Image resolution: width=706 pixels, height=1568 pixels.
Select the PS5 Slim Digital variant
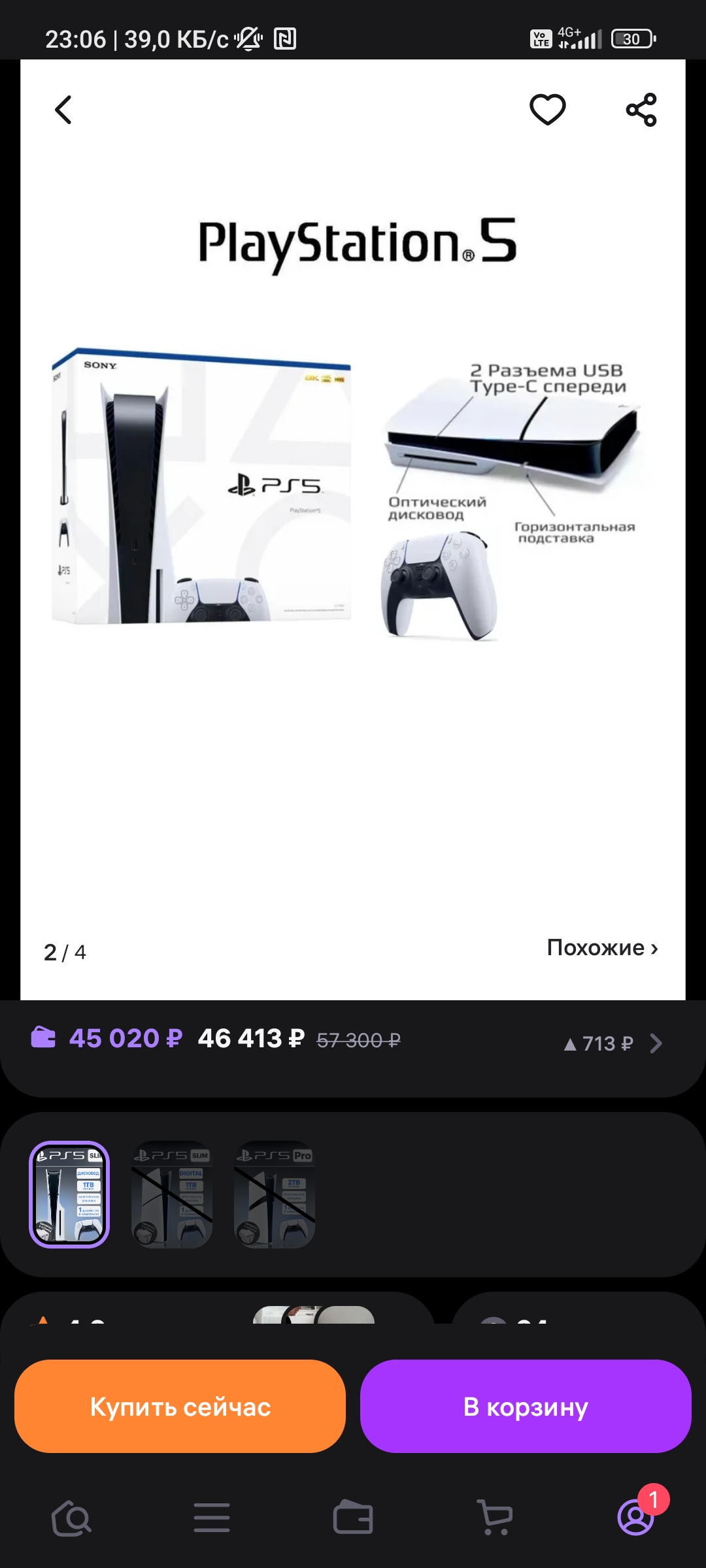[x=172, y=1194]
